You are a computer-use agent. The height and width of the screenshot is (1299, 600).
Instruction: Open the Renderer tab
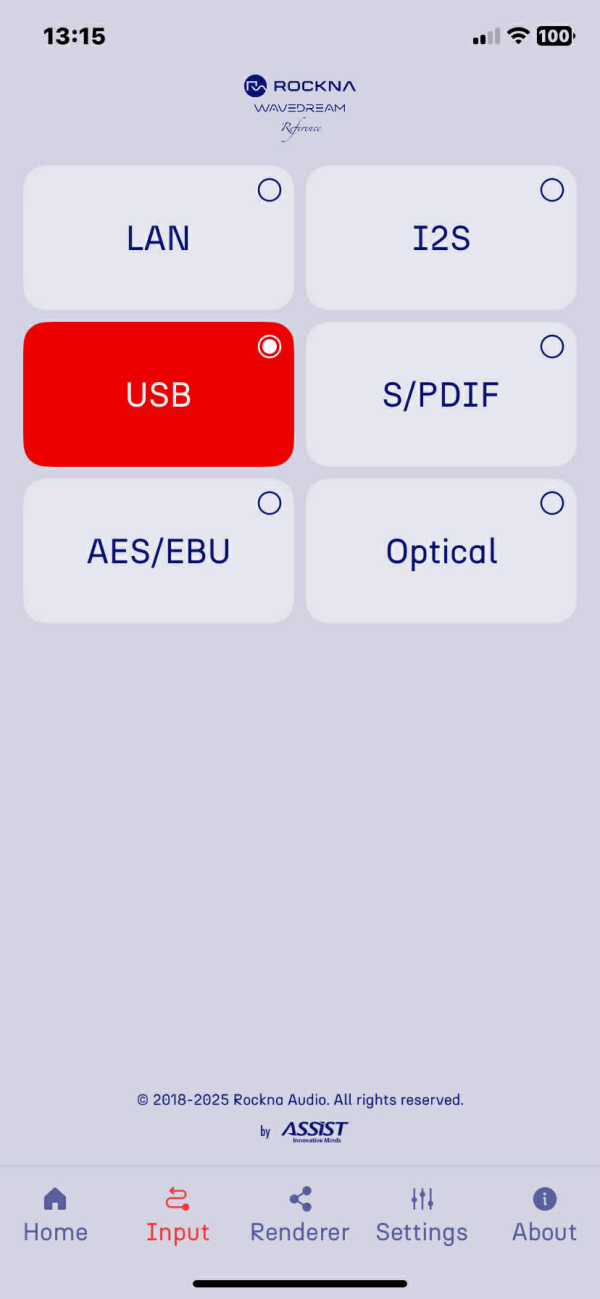coord(300,1215)
